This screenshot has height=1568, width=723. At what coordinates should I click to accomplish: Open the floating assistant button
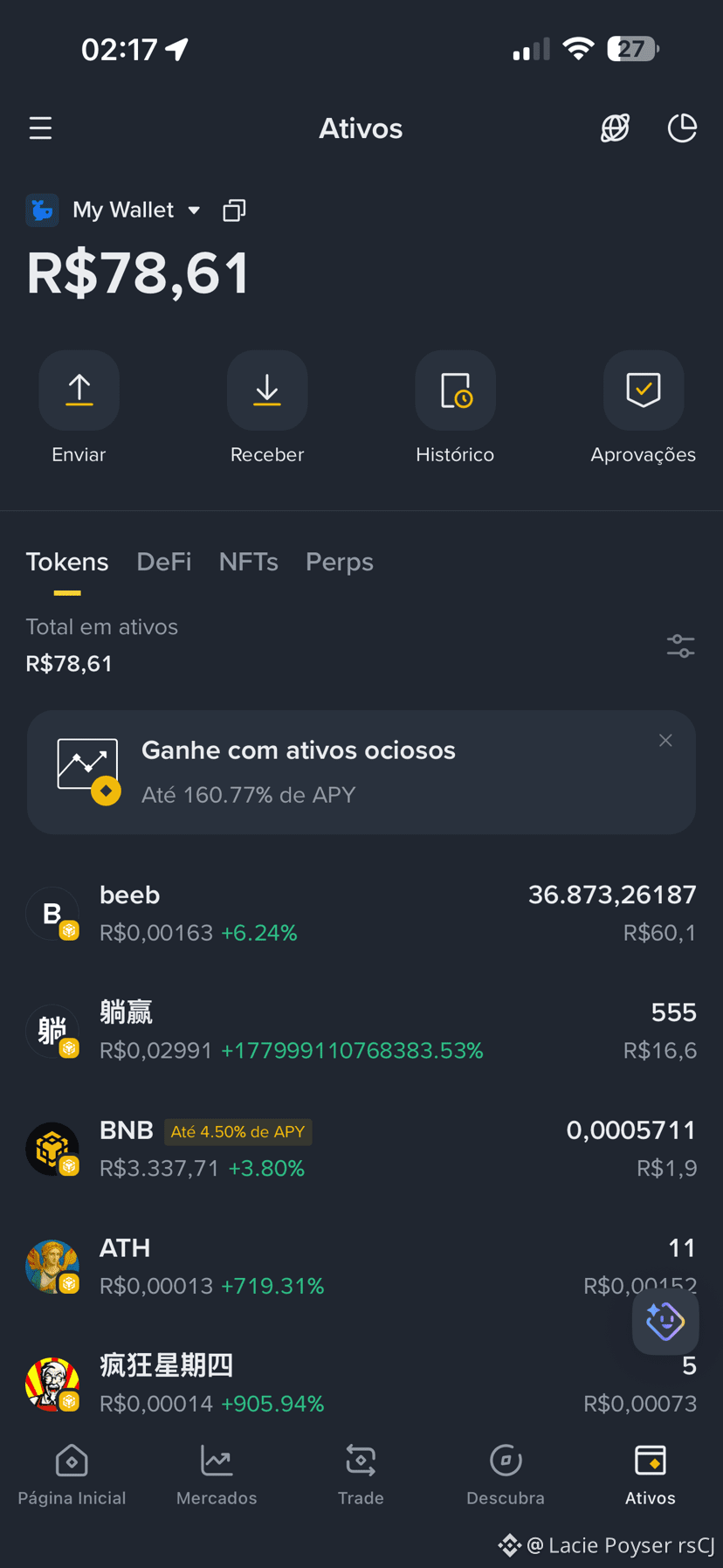[665, 1321]
